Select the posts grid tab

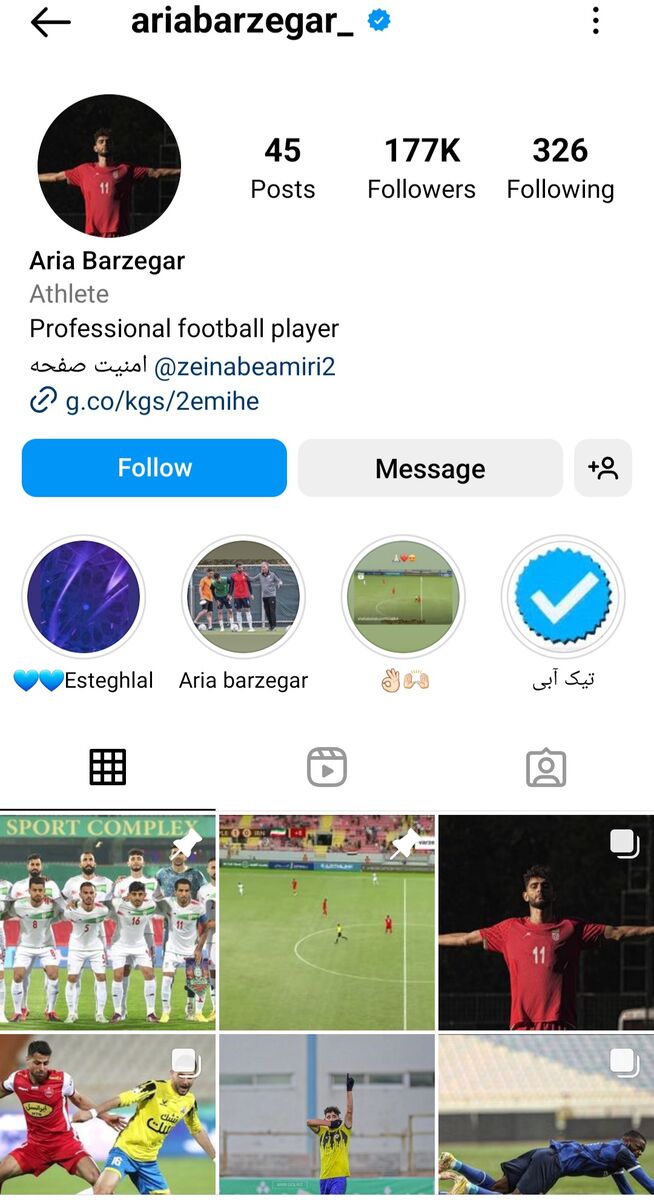[108, 767]
